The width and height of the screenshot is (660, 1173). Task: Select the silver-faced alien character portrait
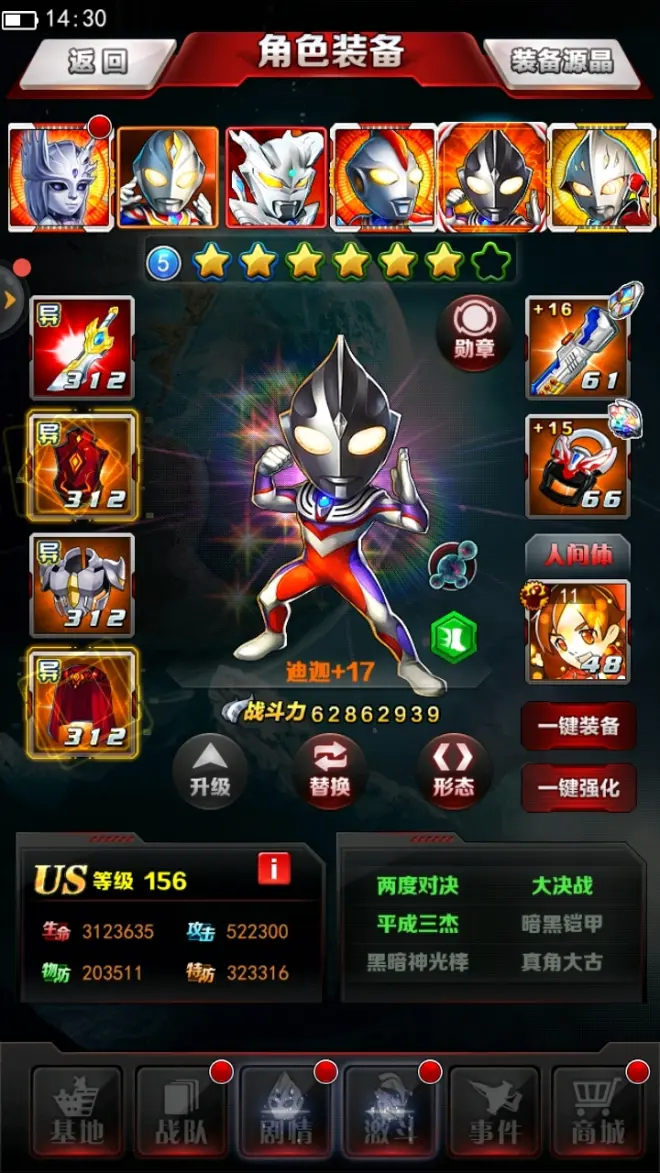point(58,177)
